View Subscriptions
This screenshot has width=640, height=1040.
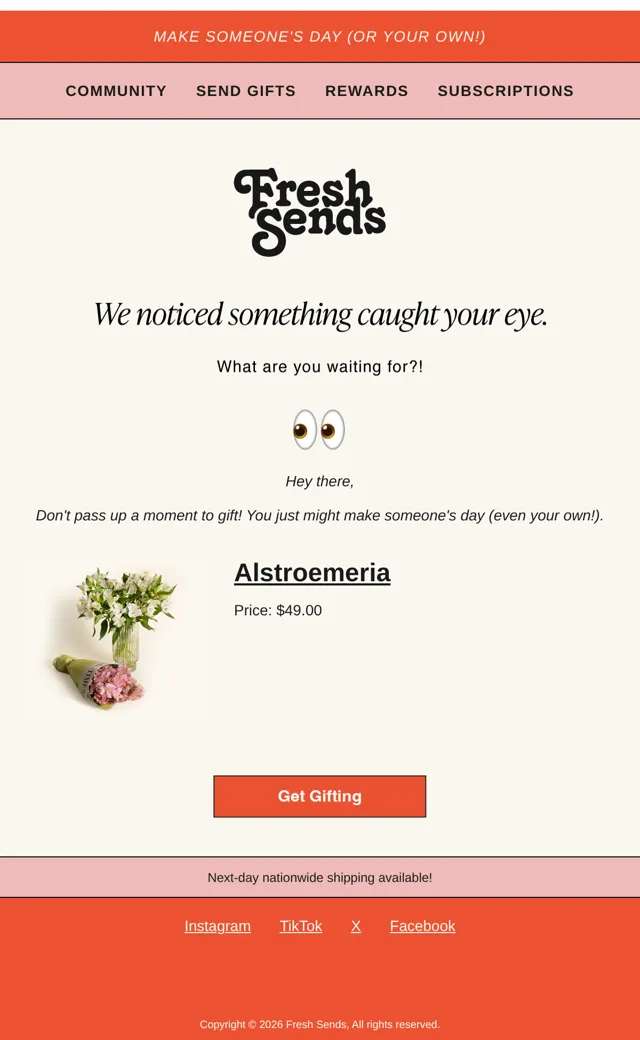(x=505, y=91)
